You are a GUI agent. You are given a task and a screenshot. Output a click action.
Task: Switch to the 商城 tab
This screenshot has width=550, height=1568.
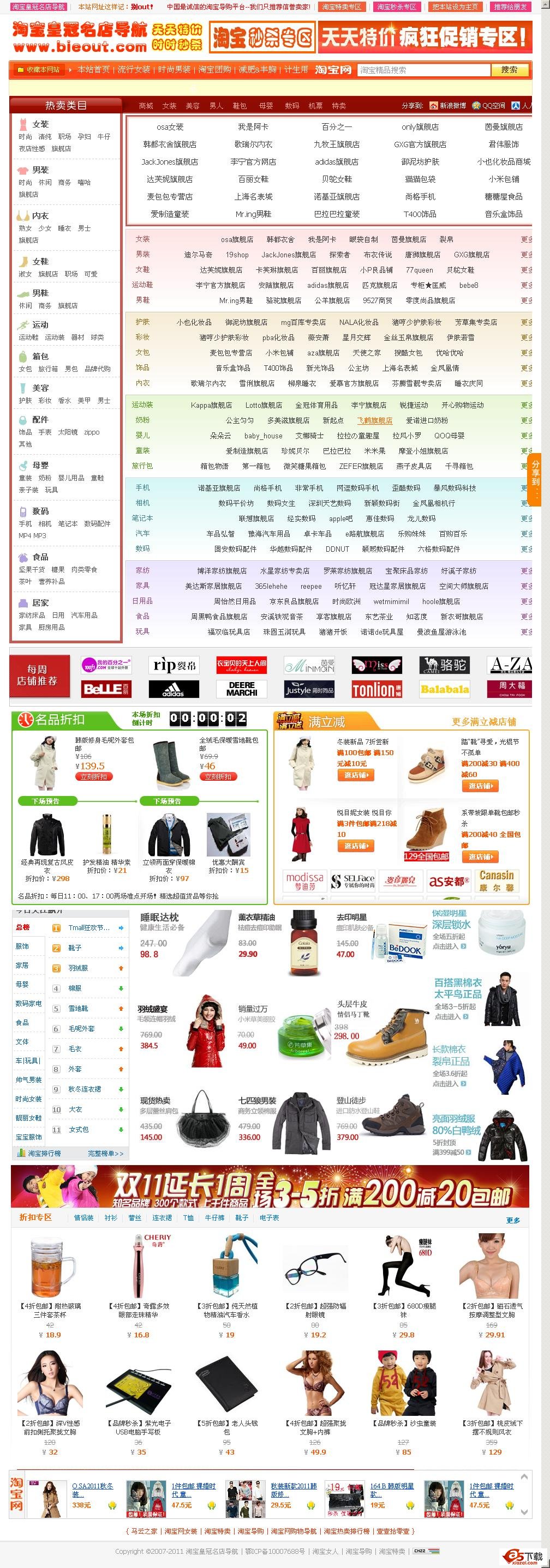(x=146, y=105)
